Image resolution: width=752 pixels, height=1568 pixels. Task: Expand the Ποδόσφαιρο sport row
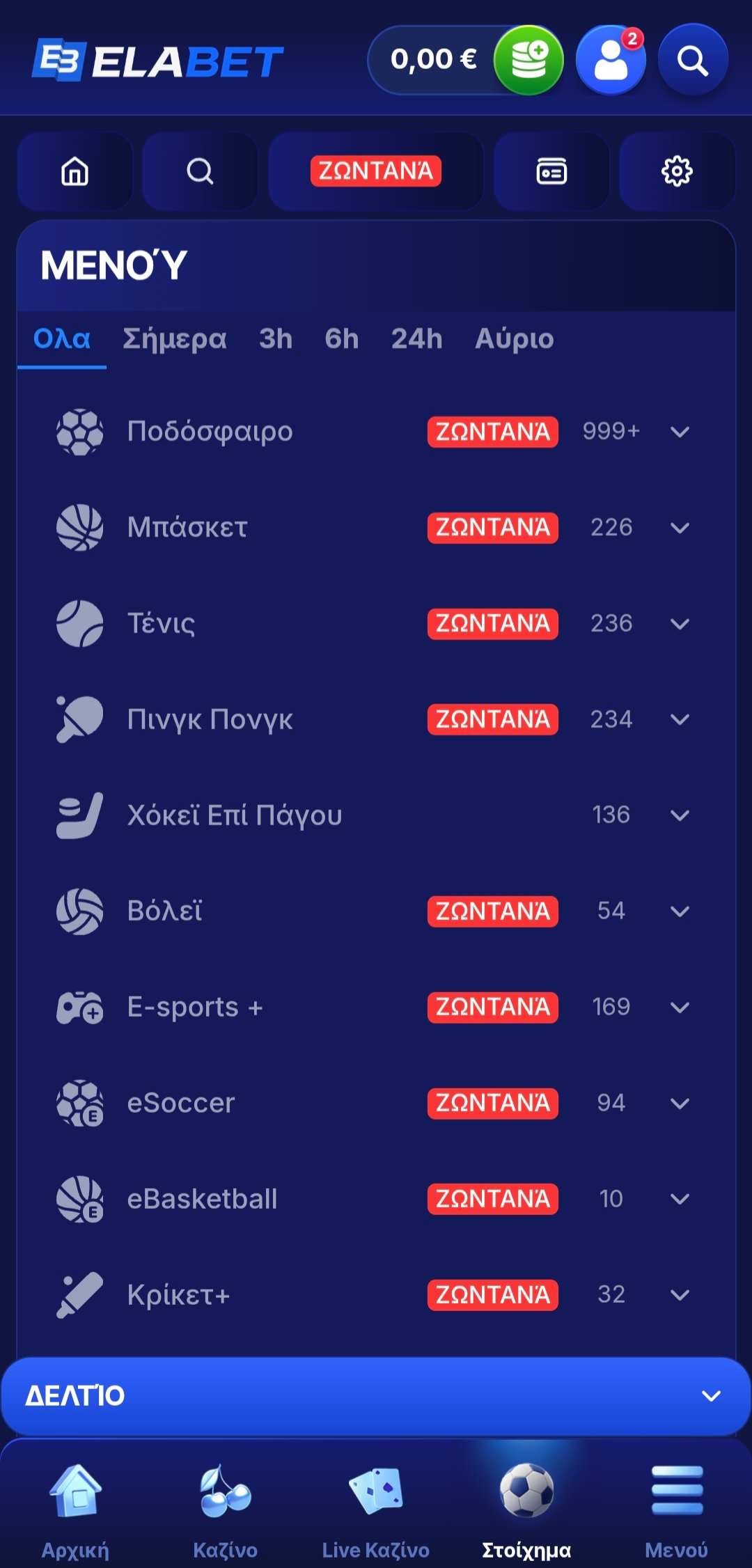tap(376, 432)
